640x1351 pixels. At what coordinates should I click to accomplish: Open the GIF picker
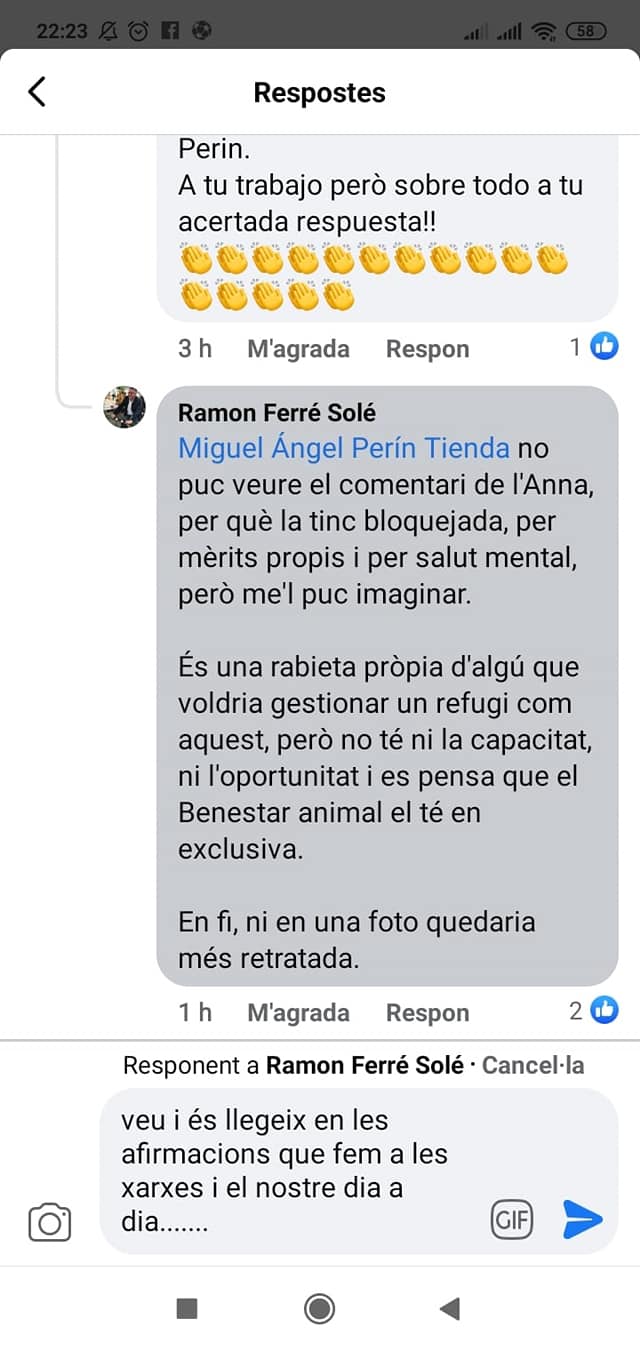(x=512, y=1220)
